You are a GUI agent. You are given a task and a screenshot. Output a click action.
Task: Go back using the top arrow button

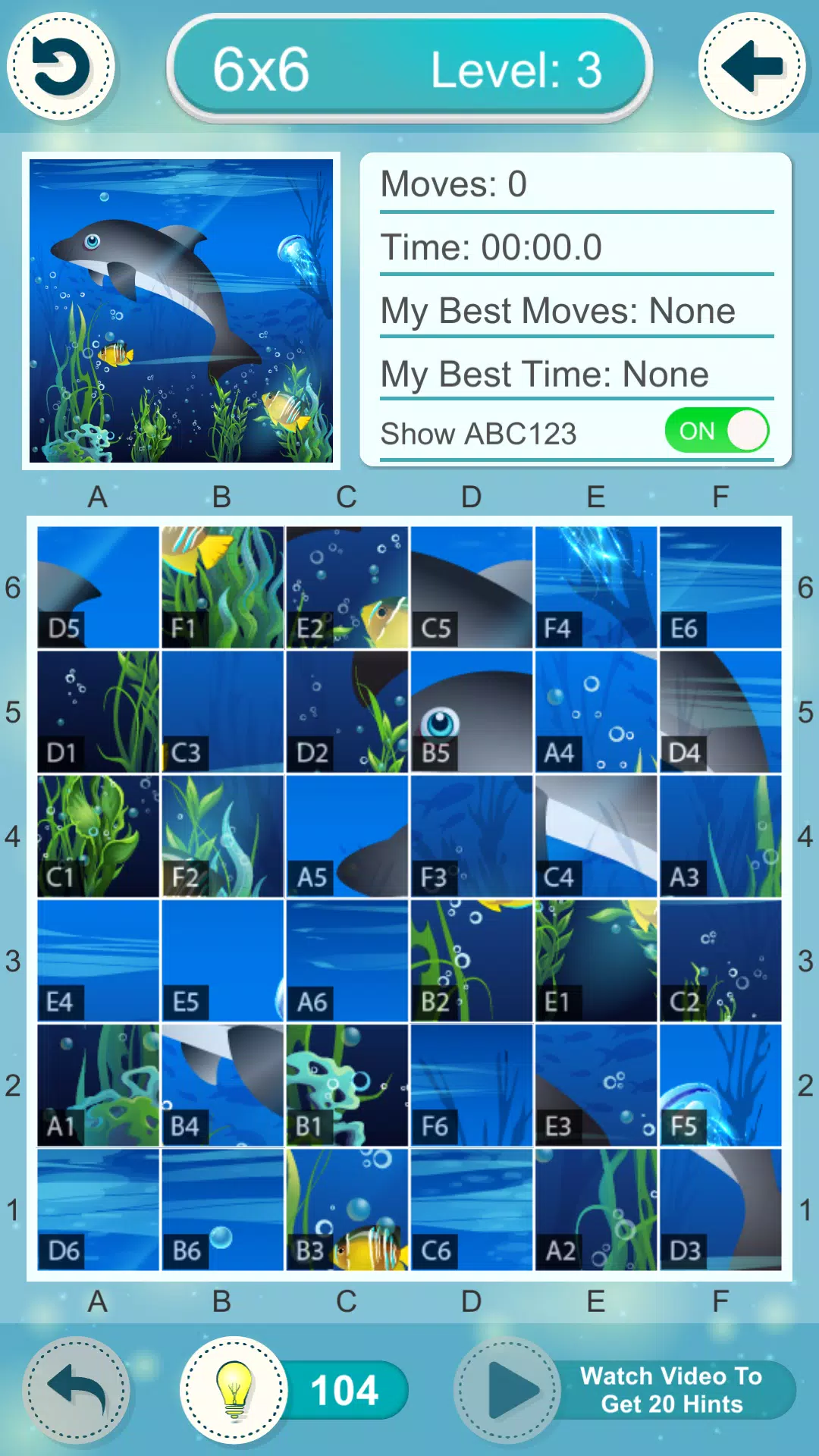[x=752, y=67]
